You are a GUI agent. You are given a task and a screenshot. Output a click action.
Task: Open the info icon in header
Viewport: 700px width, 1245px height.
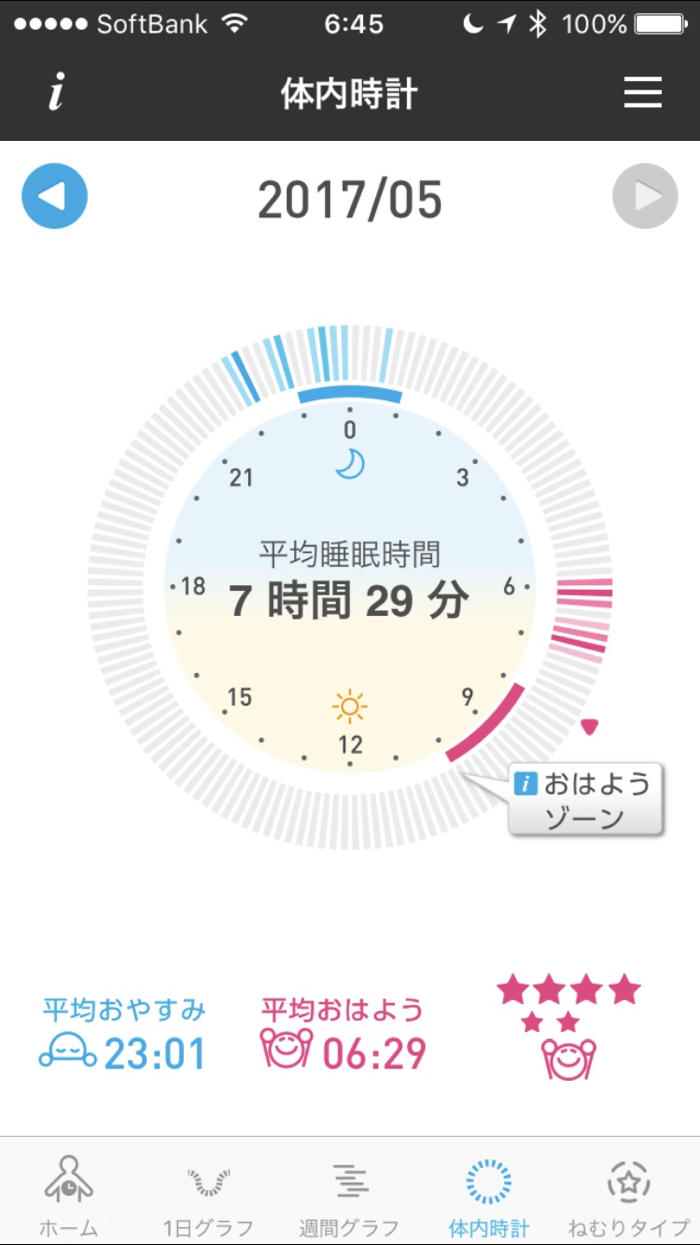point(57,94)
